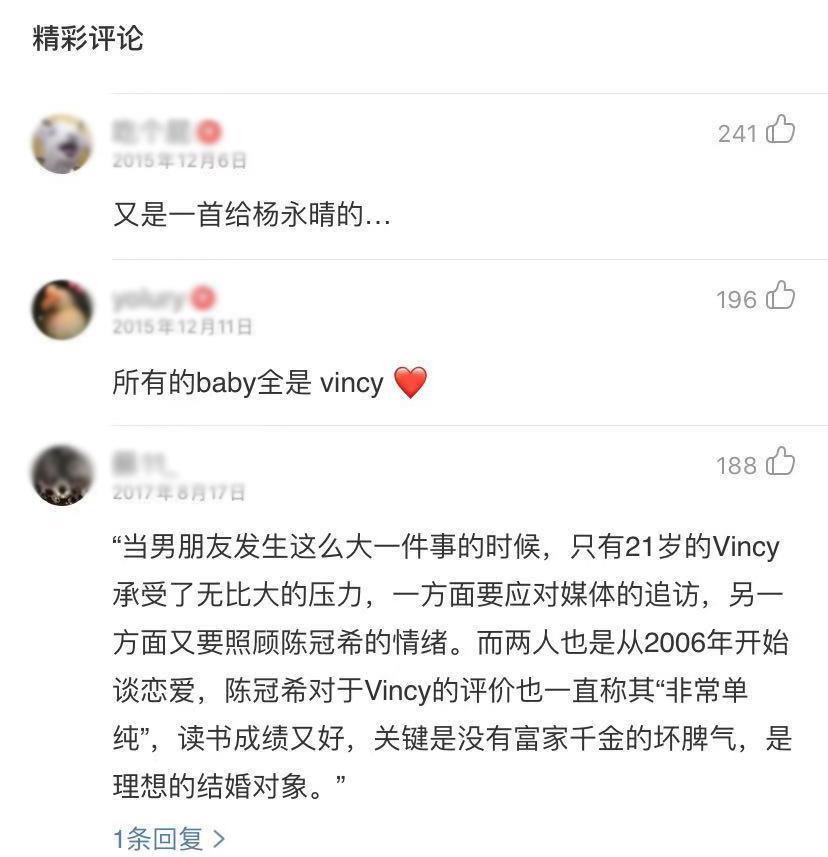Open the "1条回复" replies link
The image size is (828, 857).
click(x=169, y=838)
